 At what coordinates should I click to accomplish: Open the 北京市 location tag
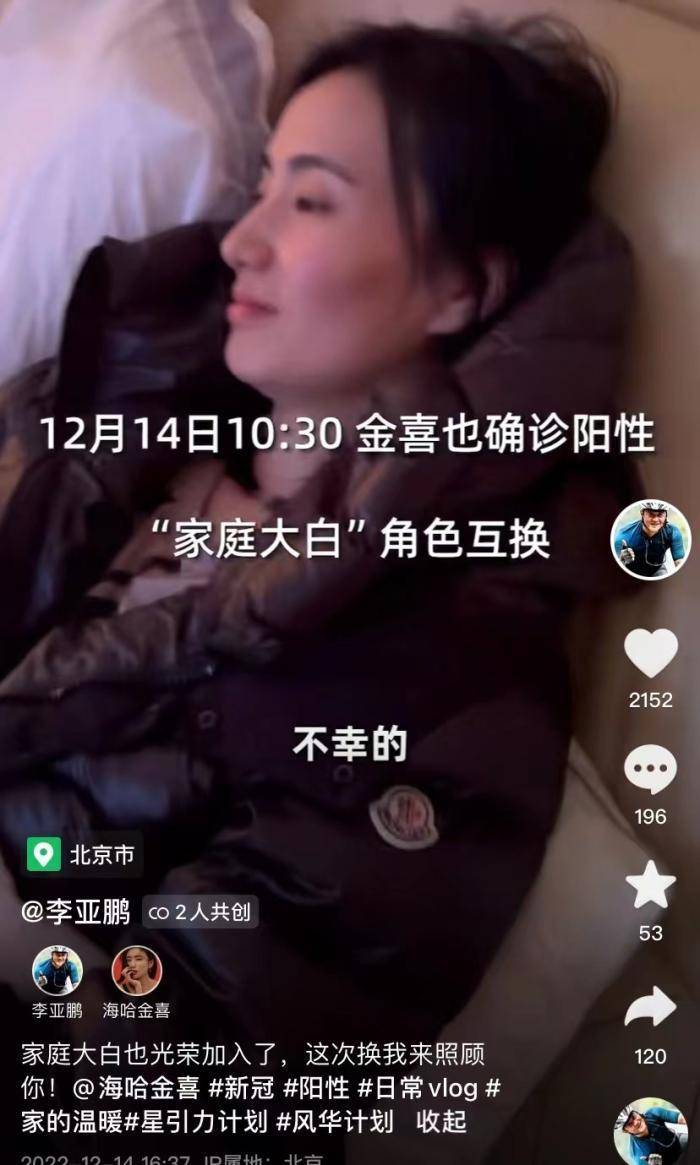pos(82,855)
